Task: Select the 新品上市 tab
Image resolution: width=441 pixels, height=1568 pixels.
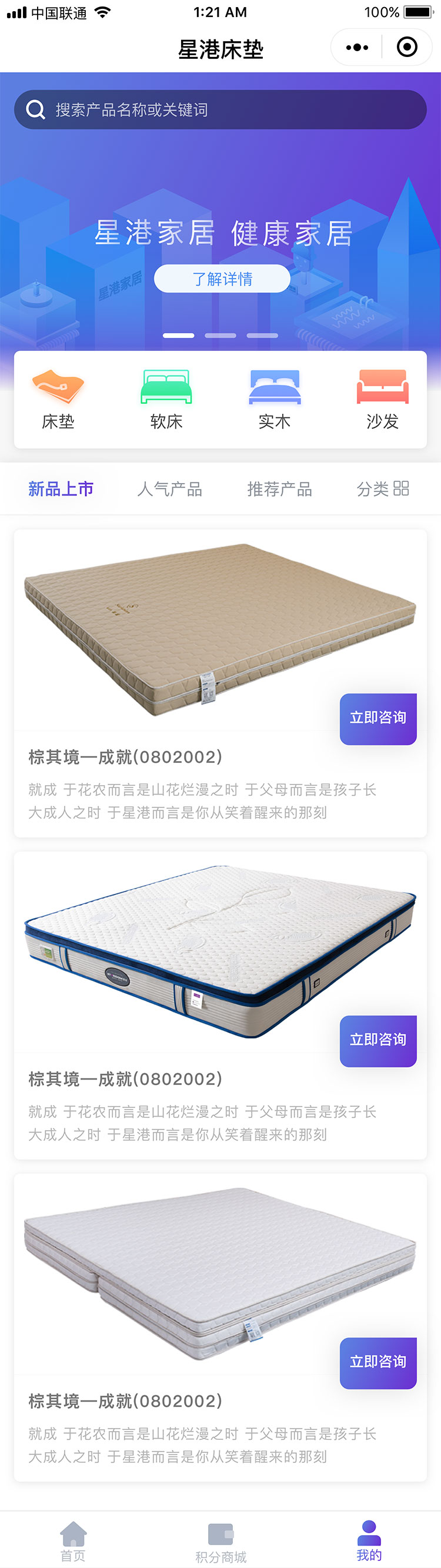Action: pyautogui.click(x=61, y=489)
